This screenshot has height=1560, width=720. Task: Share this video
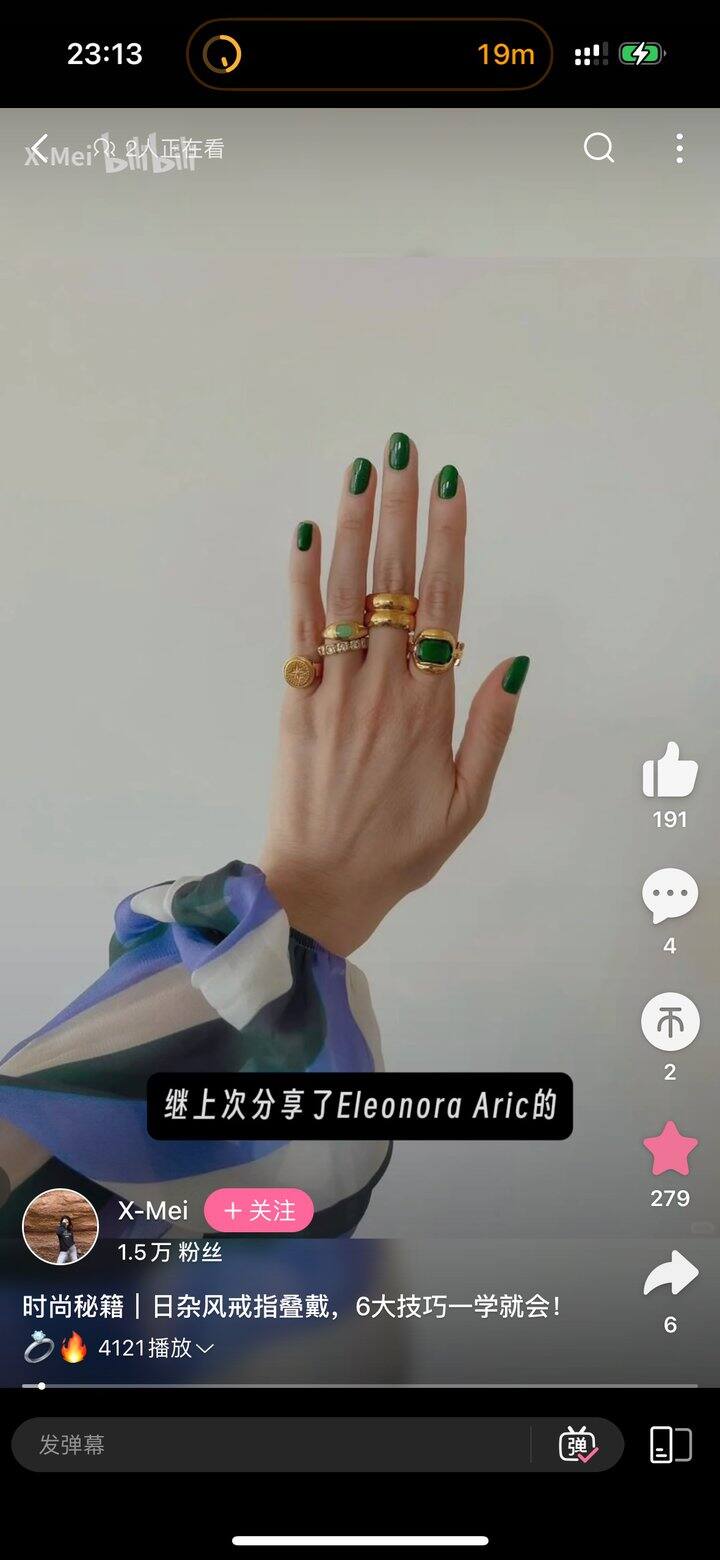tap(669, 1275)
